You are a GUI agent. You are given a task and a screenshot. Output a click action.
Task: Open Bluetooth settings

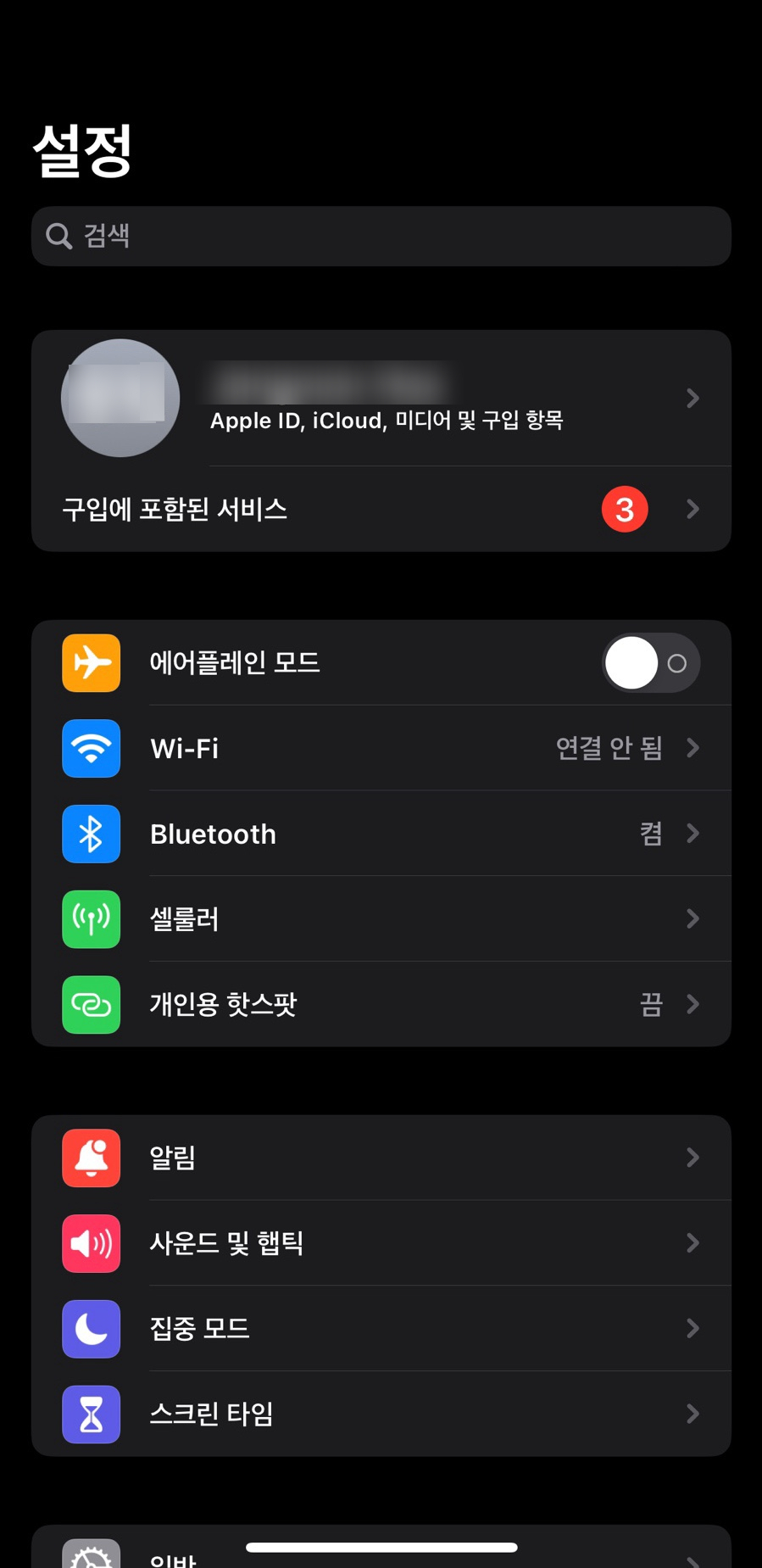[x=381, y=834]
